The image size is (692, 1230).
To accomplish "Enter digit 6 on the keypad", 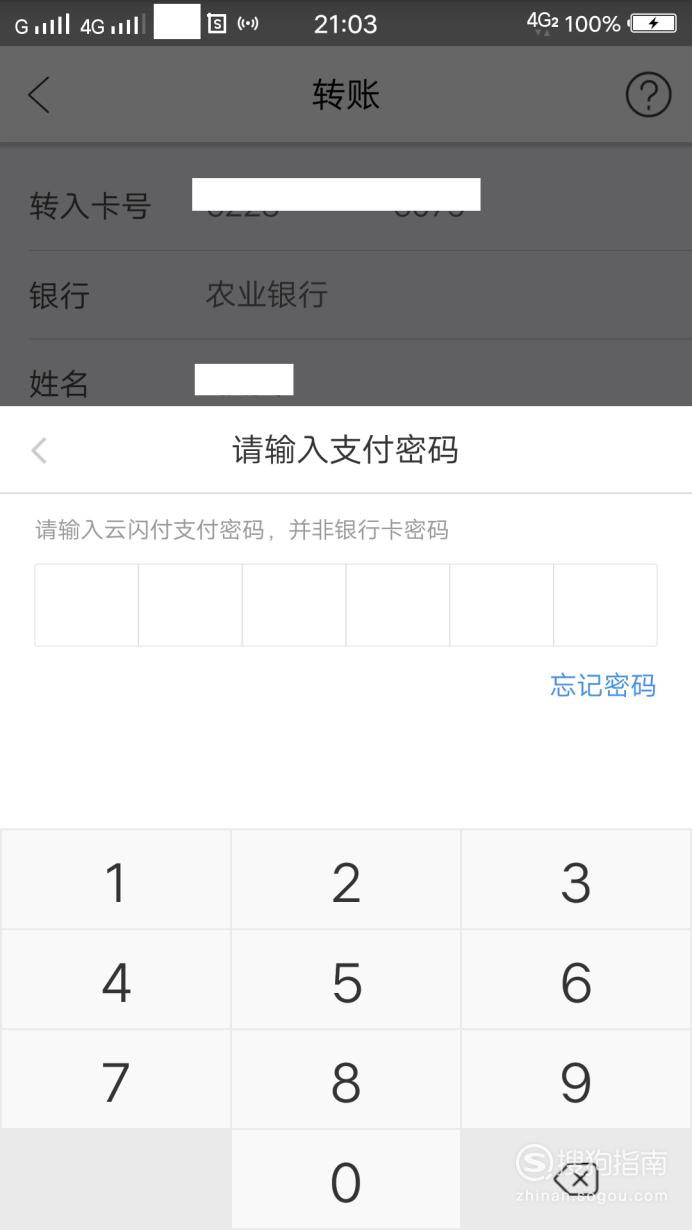I will (576, 980).
